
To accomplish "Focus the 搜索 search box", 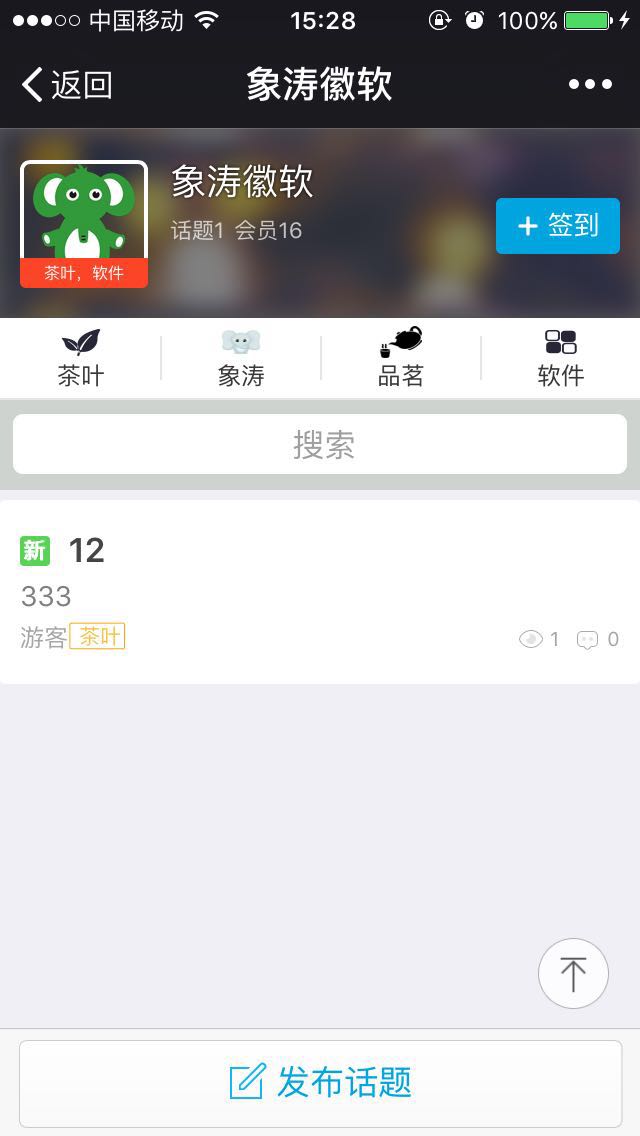I will click(x=320, y=445).
